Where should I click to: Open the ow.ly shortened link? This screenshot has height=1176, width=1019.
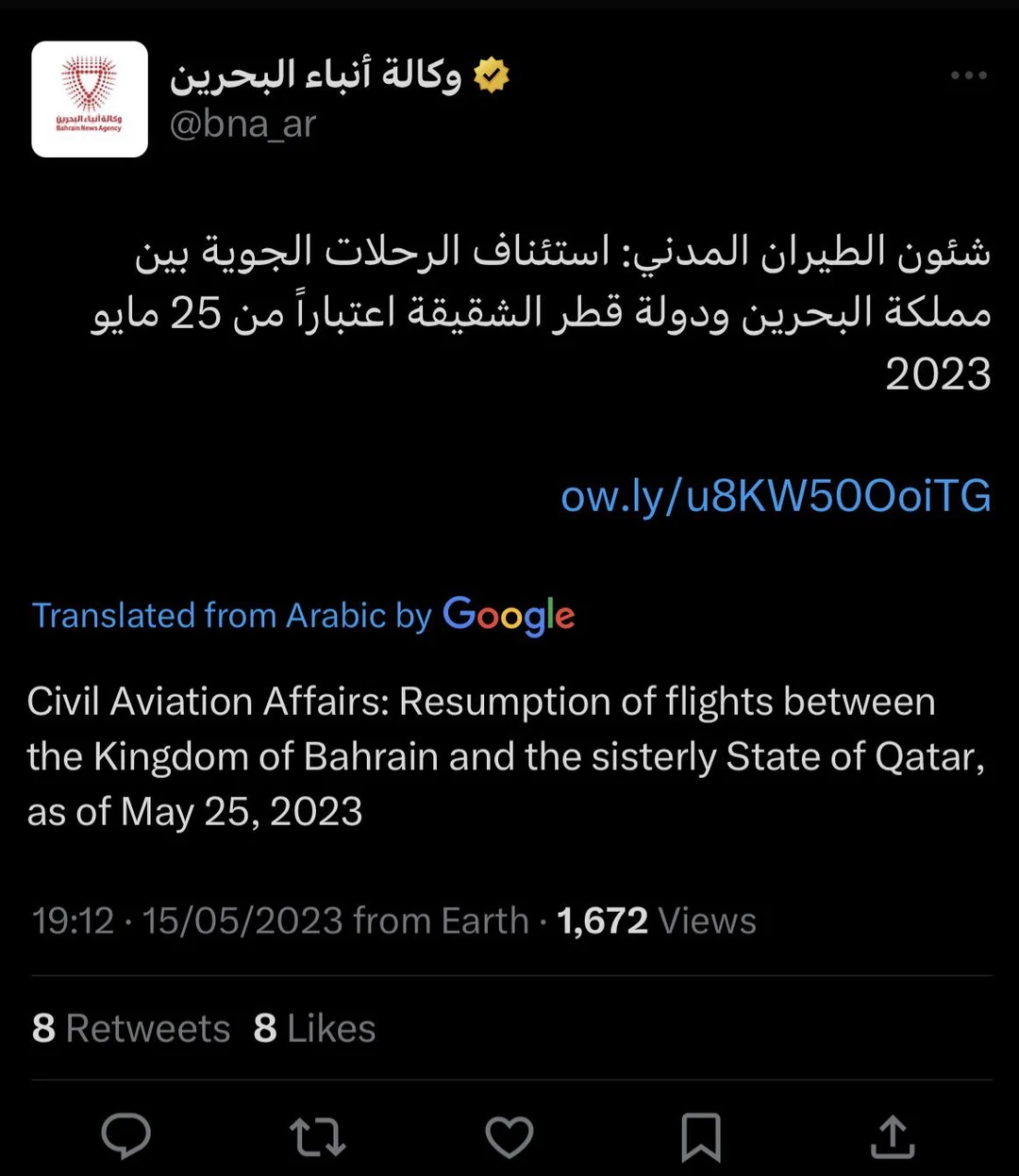(x=776, y=495)
